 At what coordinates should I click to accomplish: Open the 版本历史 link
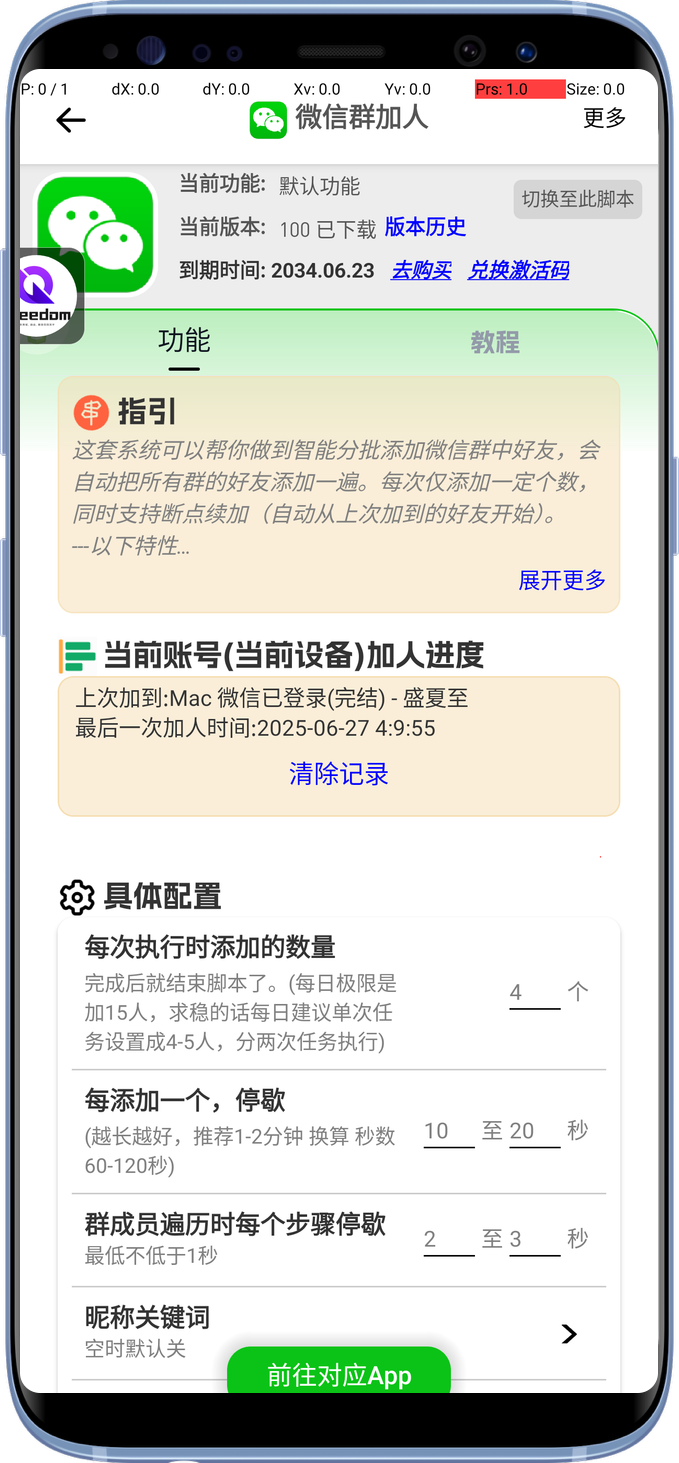point(425,228)
